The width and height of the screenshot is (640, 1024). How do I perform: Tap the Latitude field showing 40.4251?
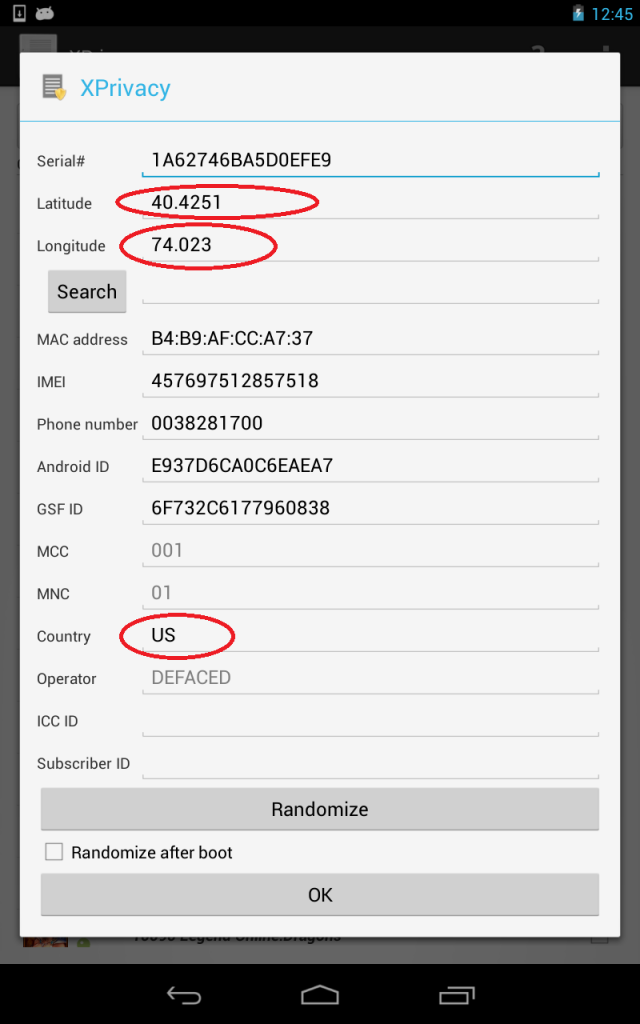click(x=370, y=203)
